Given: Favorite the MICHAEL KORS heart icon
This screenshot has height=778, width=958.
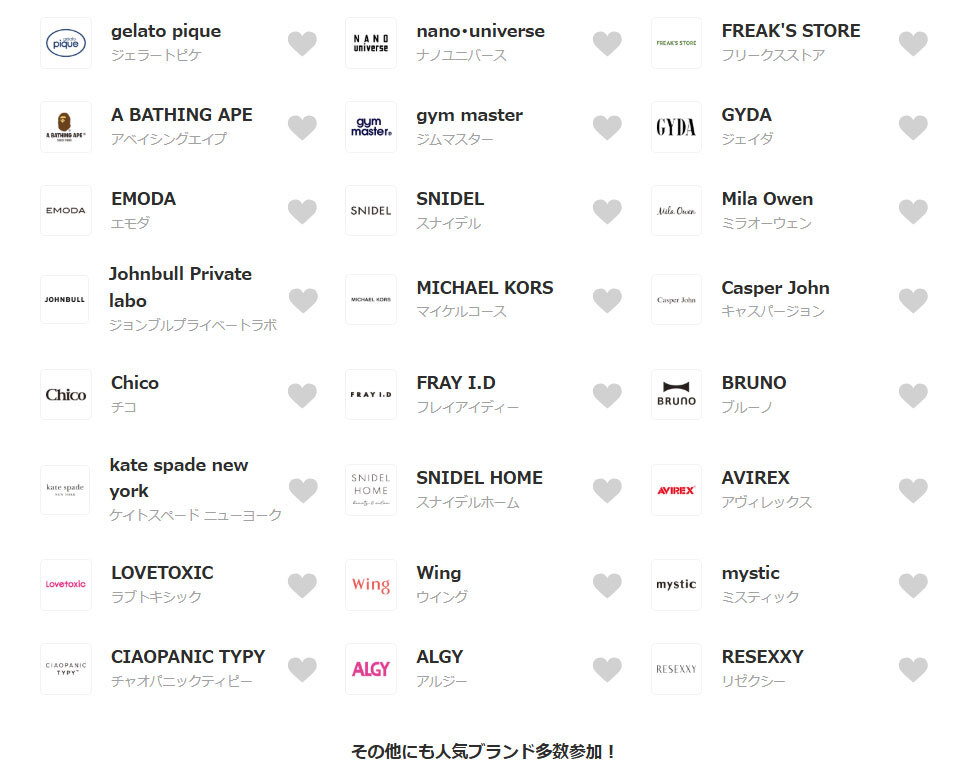Looking at the screenshot, I should (x=607, y=300).
